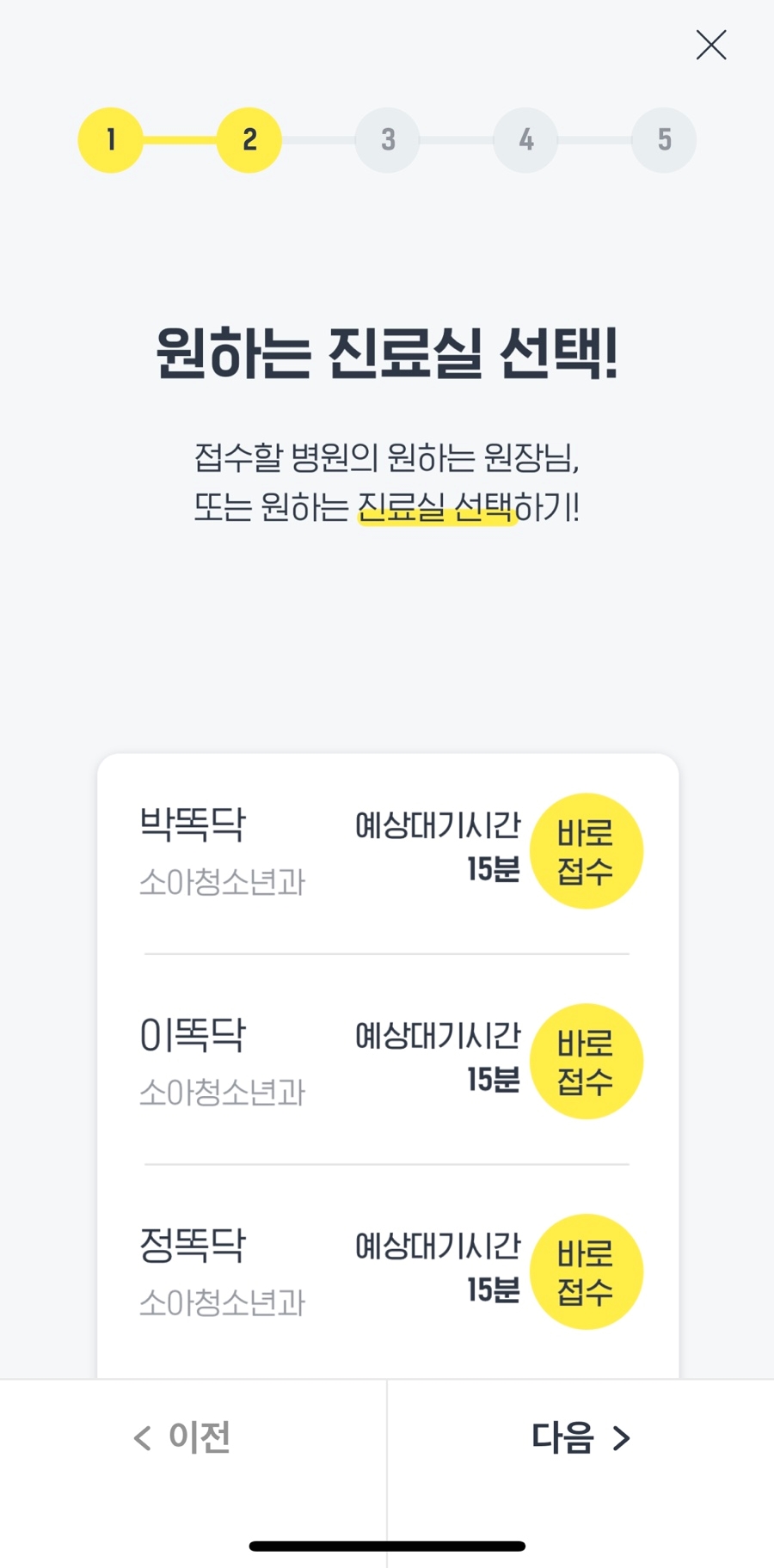The image size is (774, 1568).
Task: Close the tutorial with the X icon
Action: (711, 45)
